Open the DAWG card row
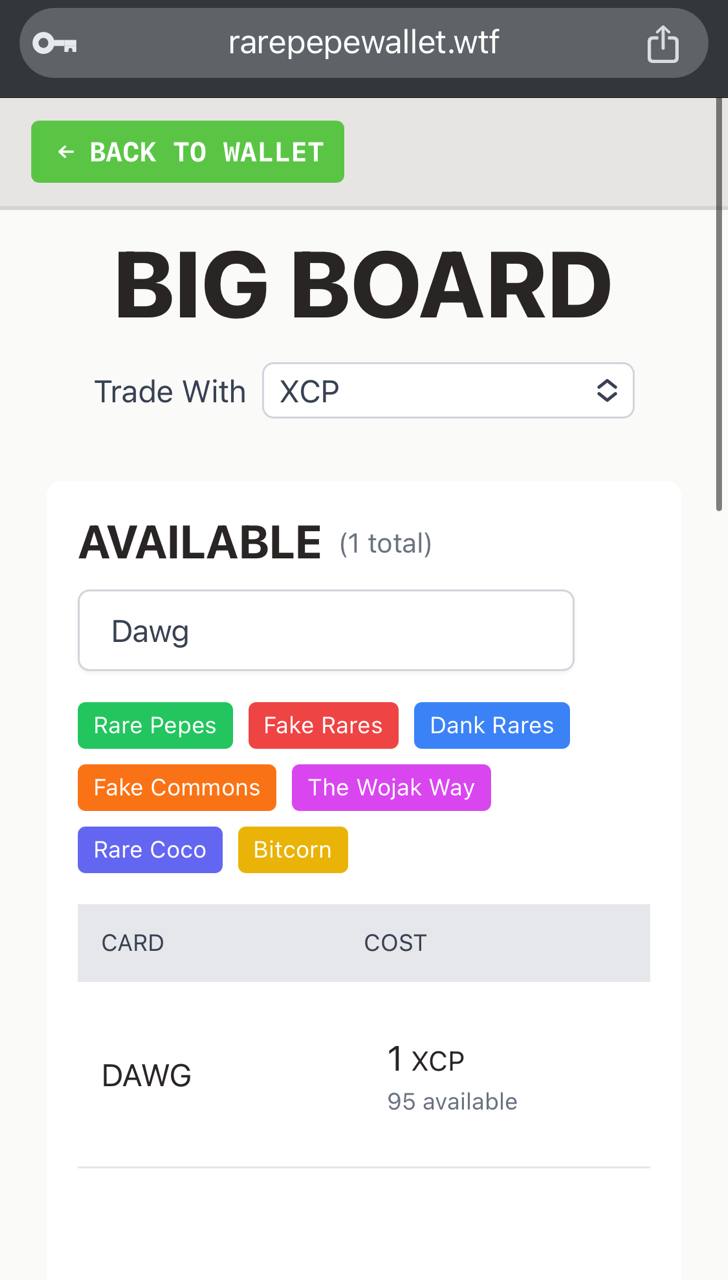Image resolution: width=728 pixels, height=1280 pixels. pyautogui.click(x=364, y=1075)
